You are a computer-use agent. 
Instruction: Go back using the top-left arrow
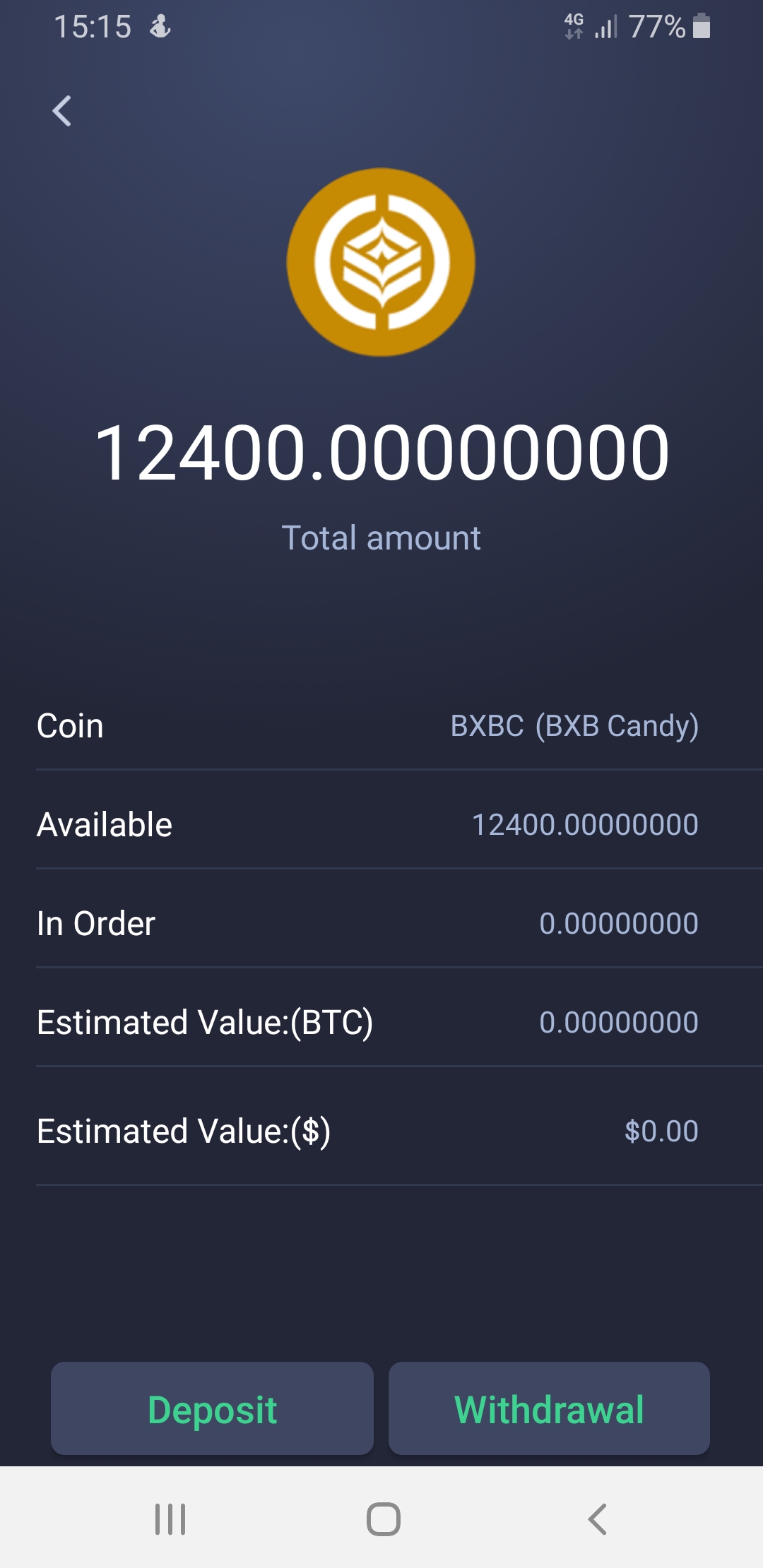62,111
